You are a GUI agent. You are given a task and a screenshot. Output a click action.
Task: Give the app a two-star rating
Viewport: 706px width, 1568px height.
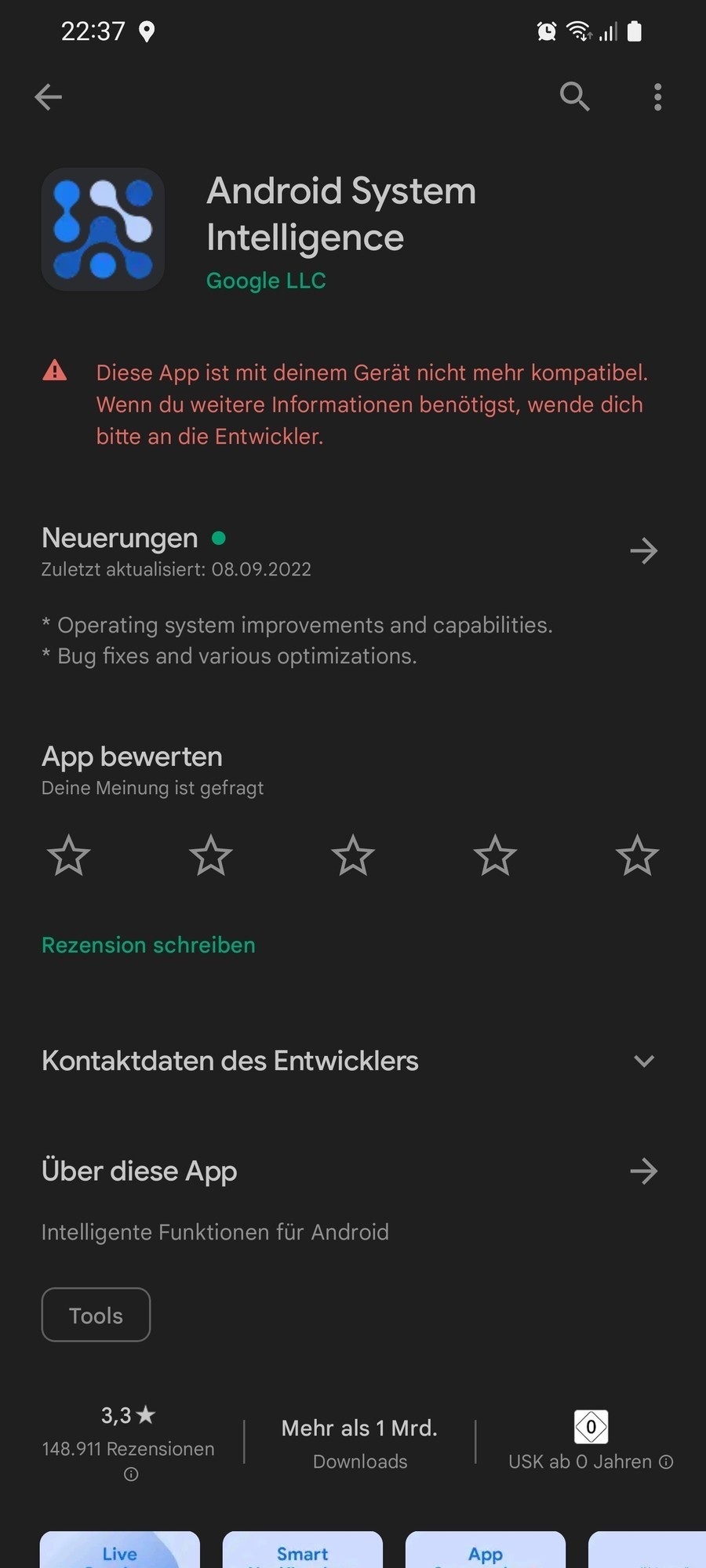click(211, 855)
